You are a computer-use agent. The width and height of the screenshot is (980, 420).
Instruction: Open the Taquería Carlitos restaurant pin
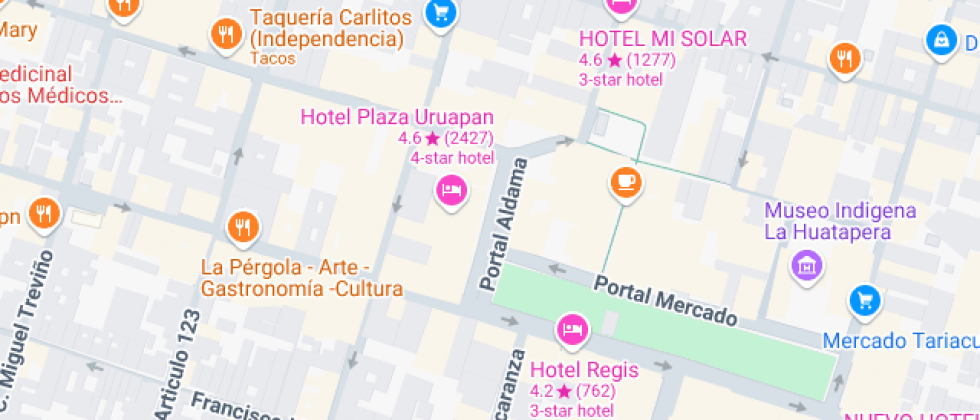[228, 35]
